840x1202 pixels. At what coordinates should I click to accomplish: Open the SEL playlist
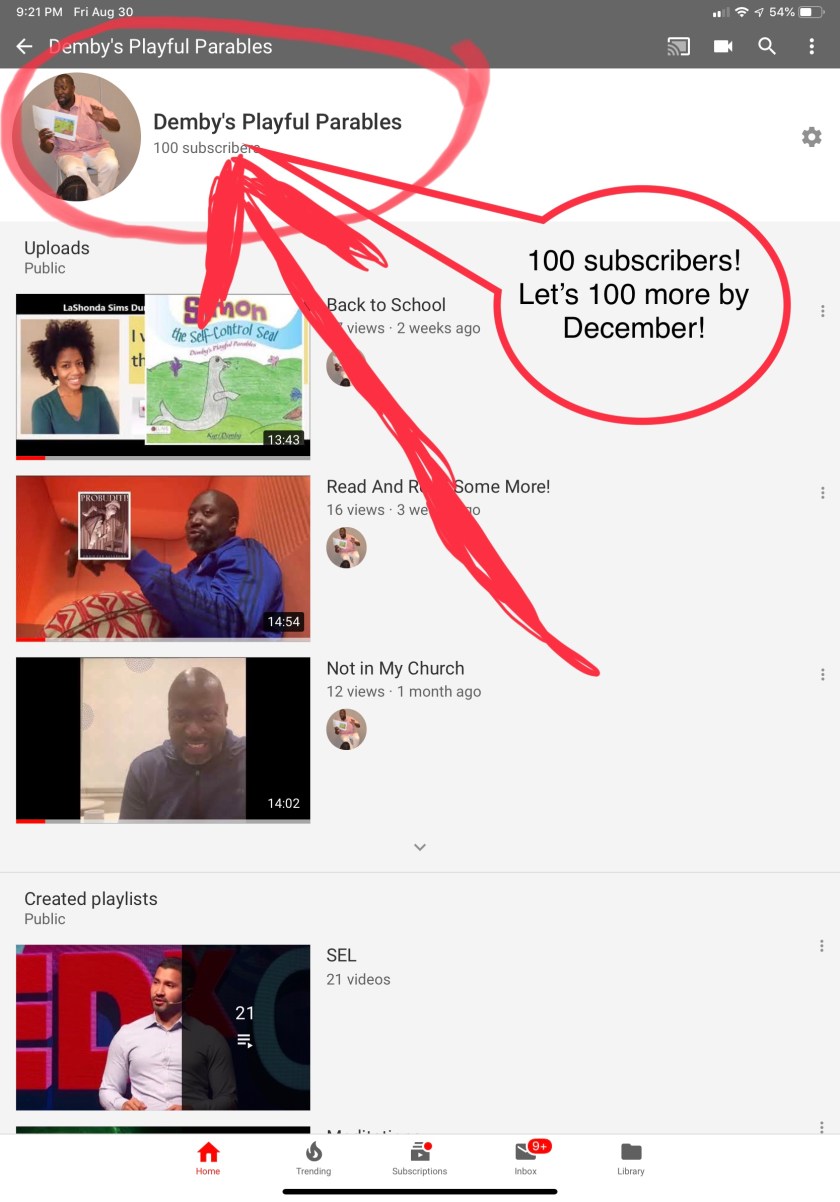[163, 1027]
